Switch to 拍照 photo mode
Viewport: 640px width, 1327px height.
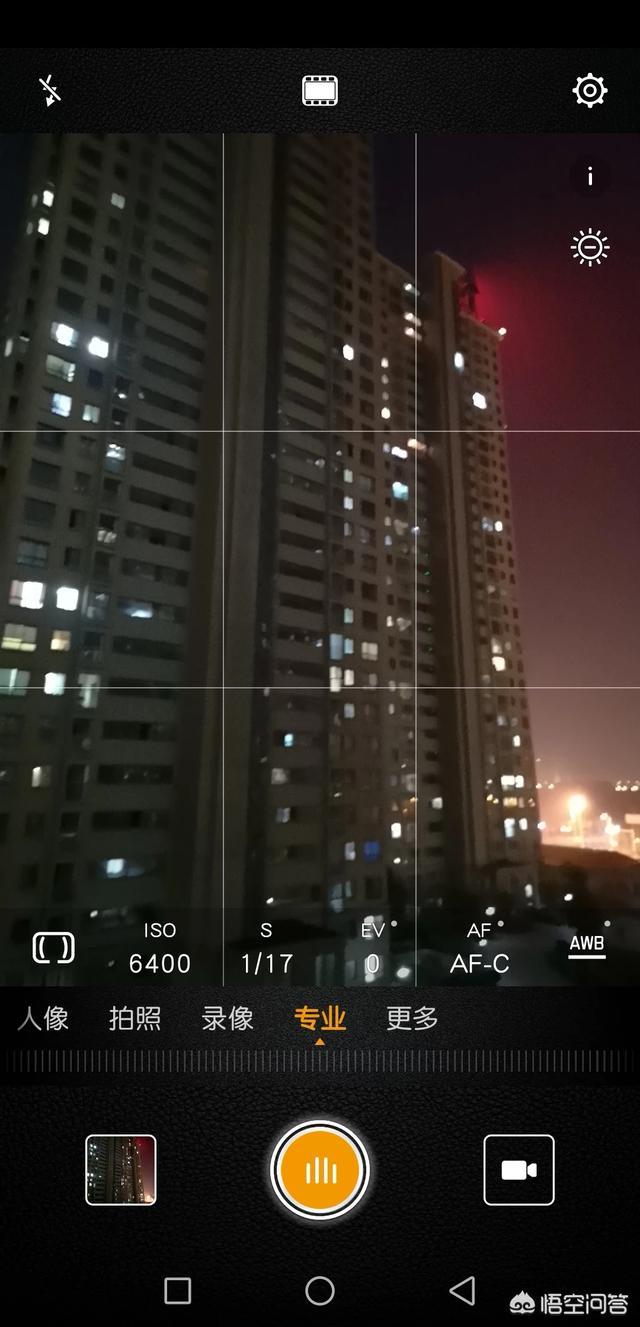135,1019
